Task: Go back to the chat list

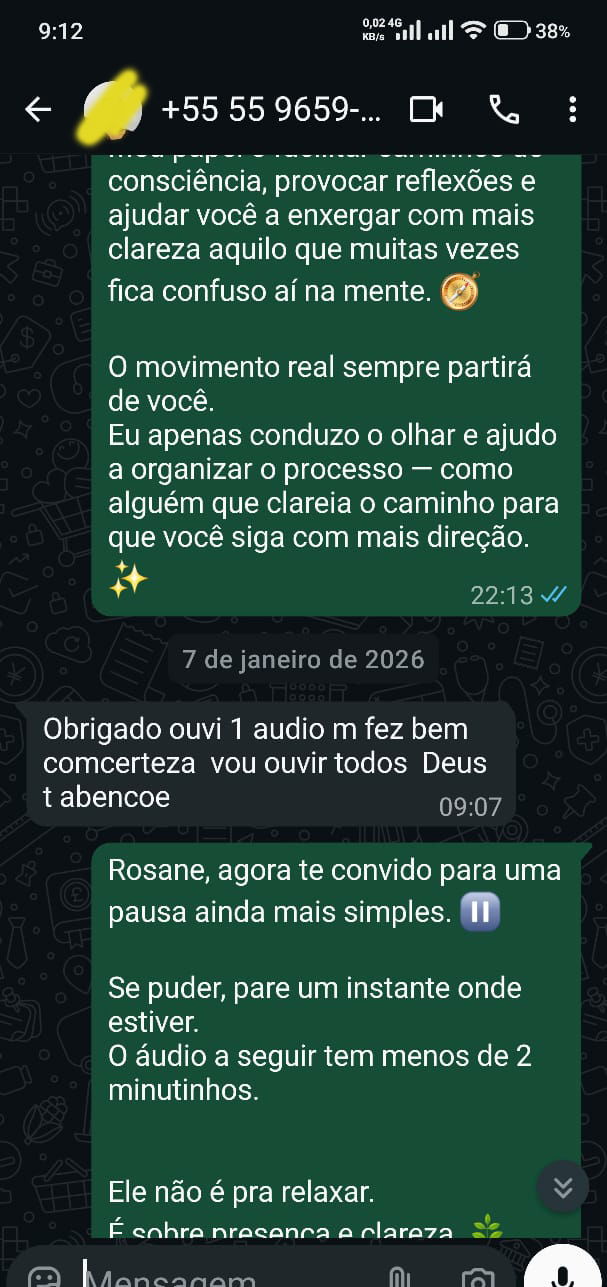Action: (x=38, y=109)
